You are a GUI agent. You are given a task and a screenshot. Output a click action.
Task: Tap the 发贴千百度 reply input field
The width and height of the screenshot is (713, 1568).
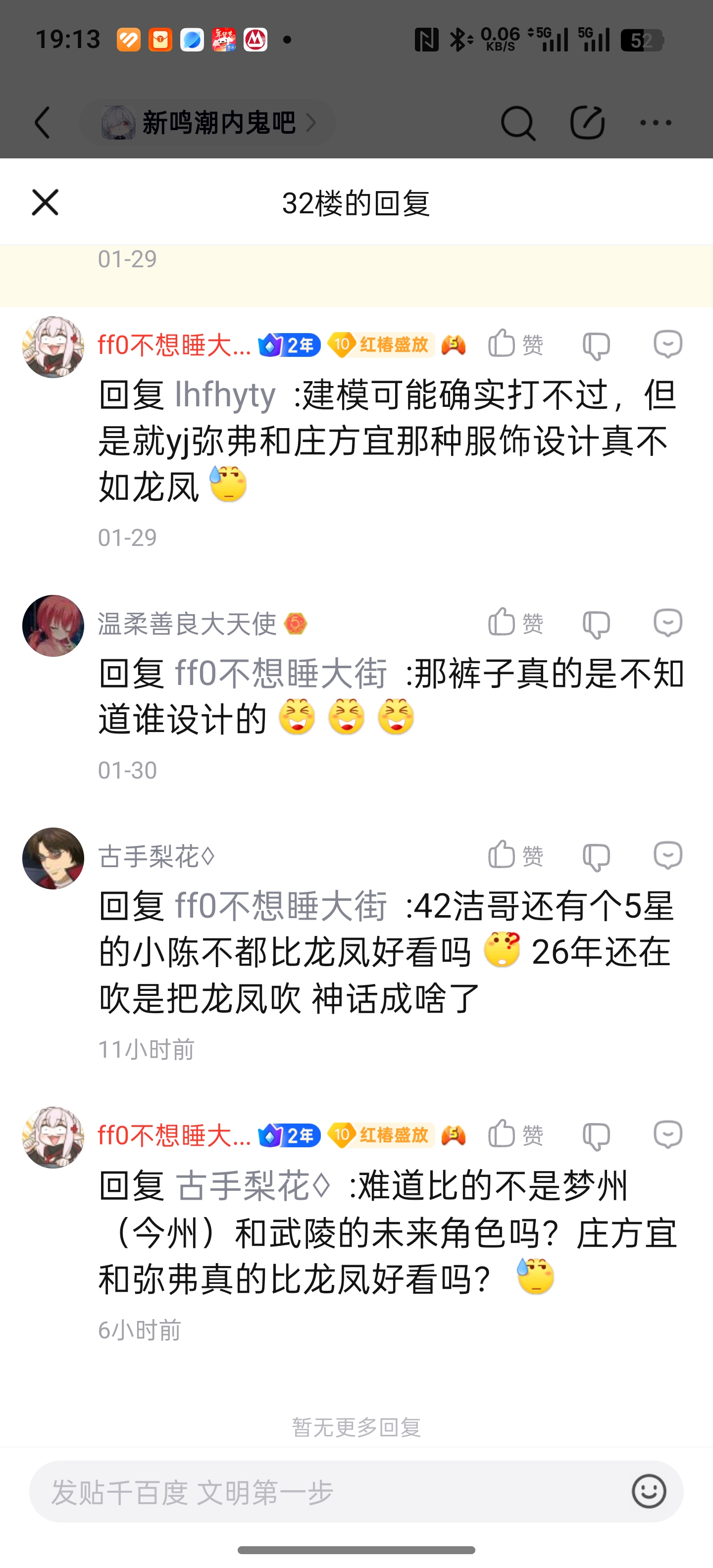pyautogui.click(x=329, y=1492)
